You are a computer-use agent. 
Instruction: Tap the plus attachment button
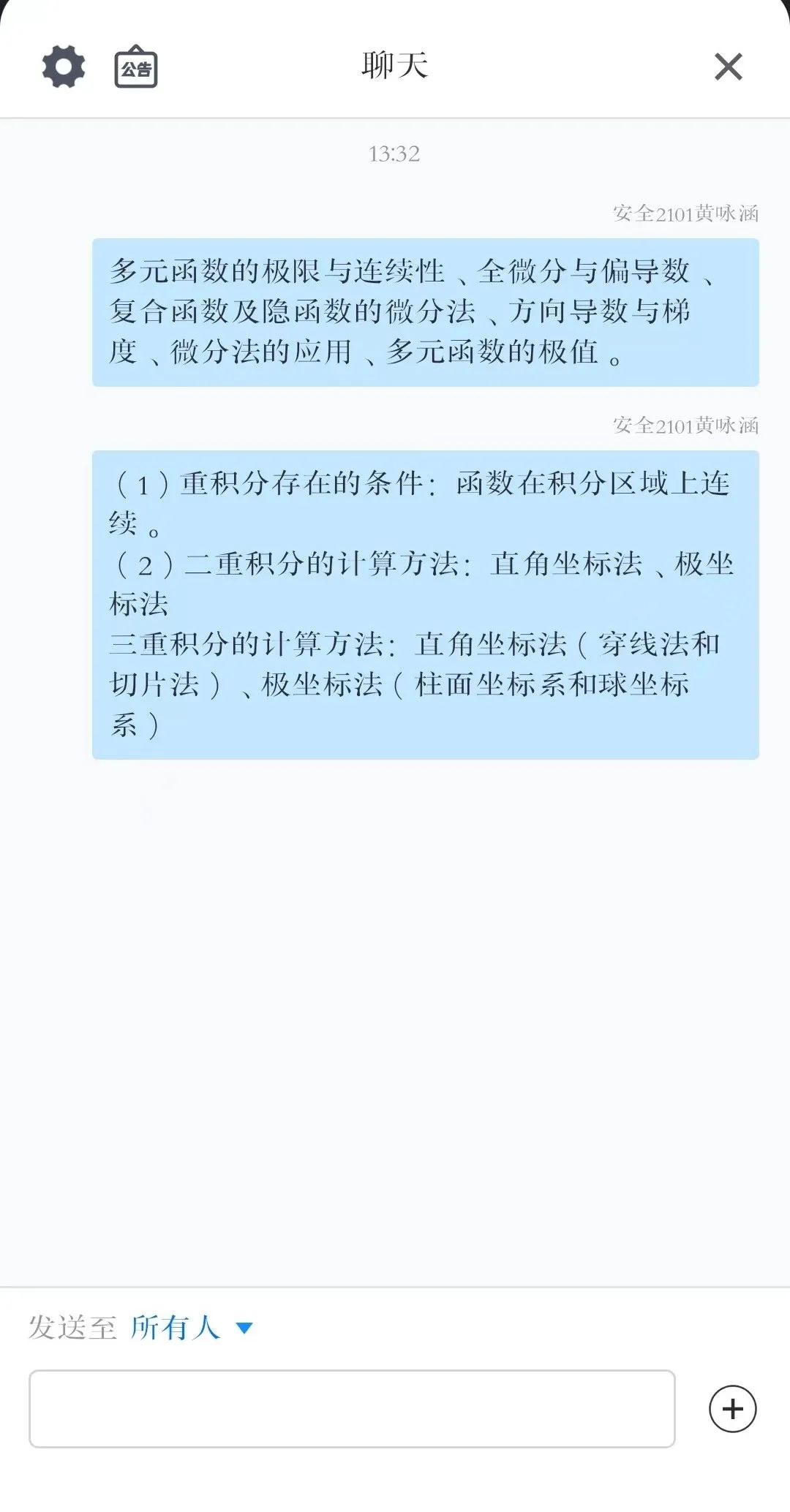(732, 1408)
